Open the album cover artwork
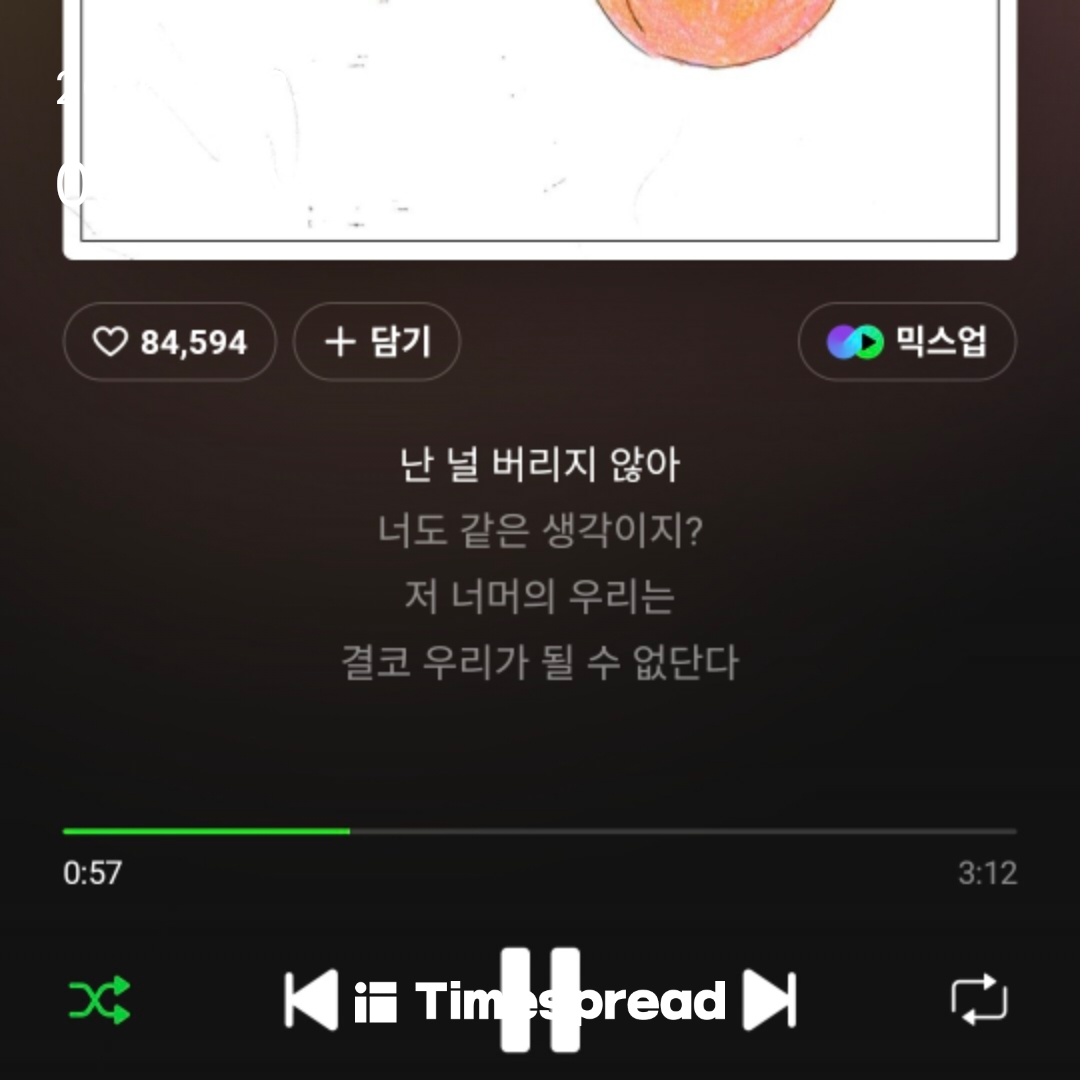Viewport: 1080px width, 1080px height. [540, 120]
